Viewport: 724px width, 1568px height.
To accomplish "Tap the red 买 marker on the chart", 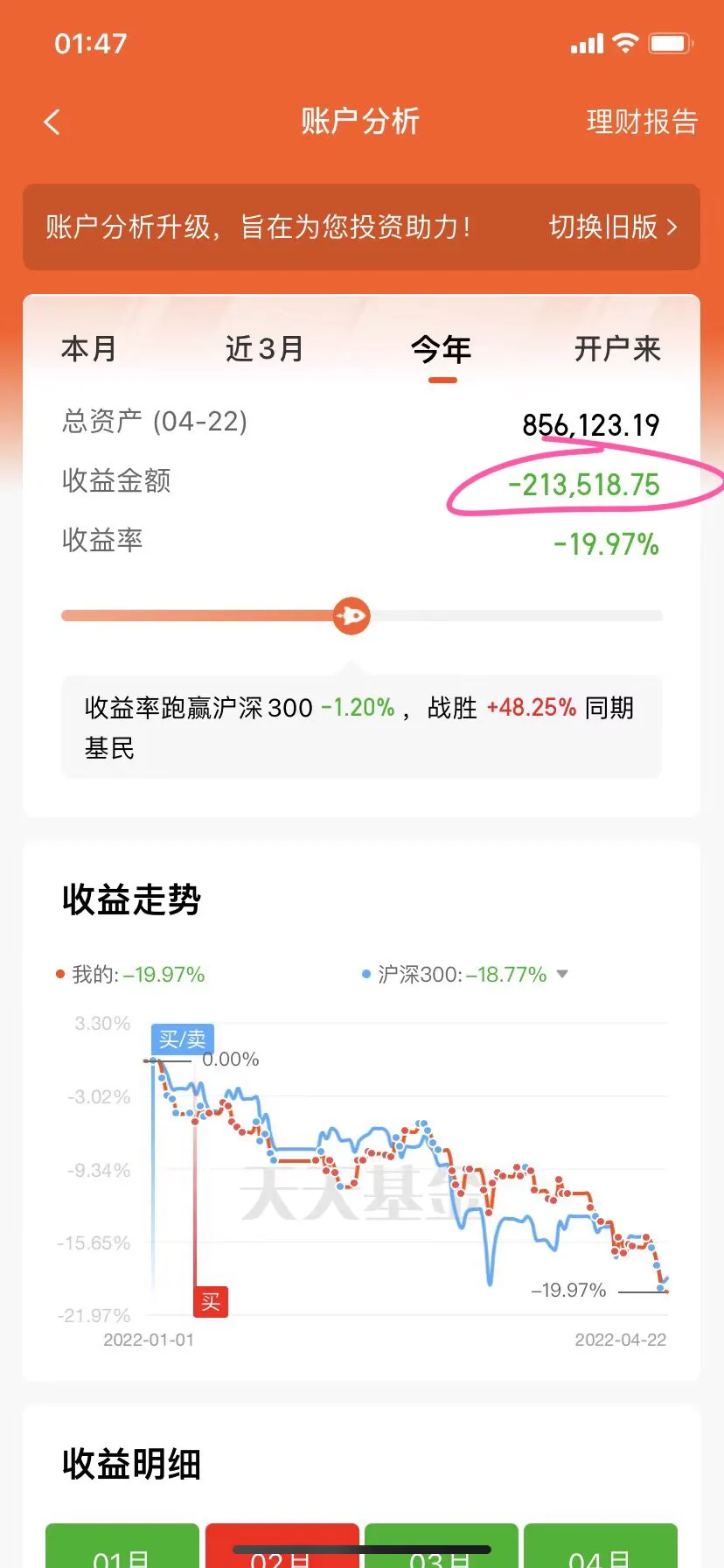I will pos(210,1301).
